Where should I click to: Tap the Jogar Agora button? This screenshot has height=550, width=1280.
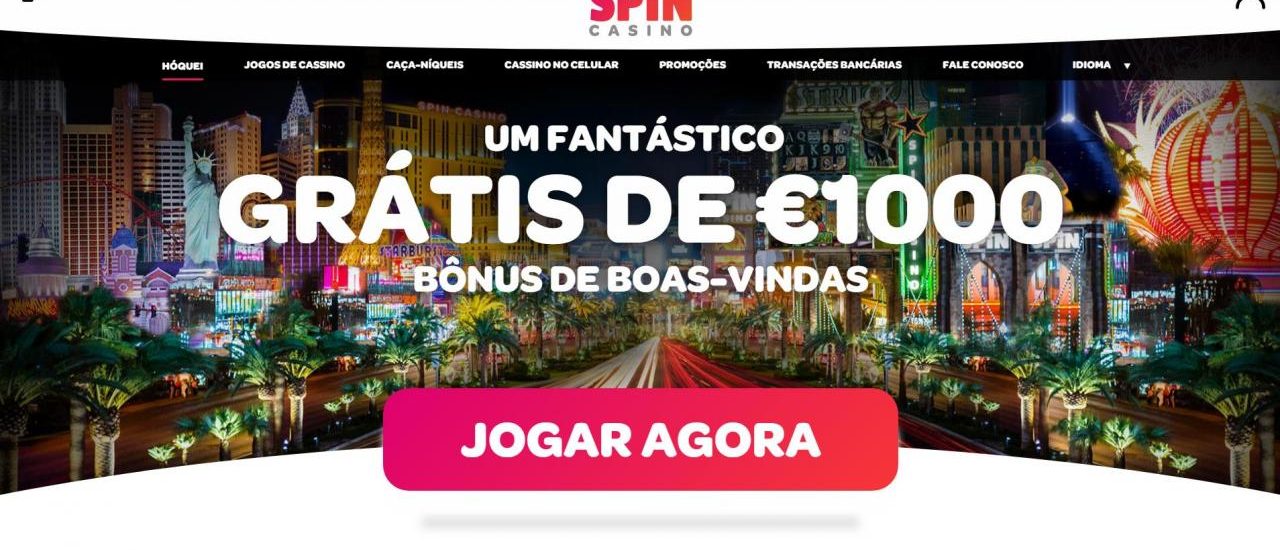click(x=640, y=440)
